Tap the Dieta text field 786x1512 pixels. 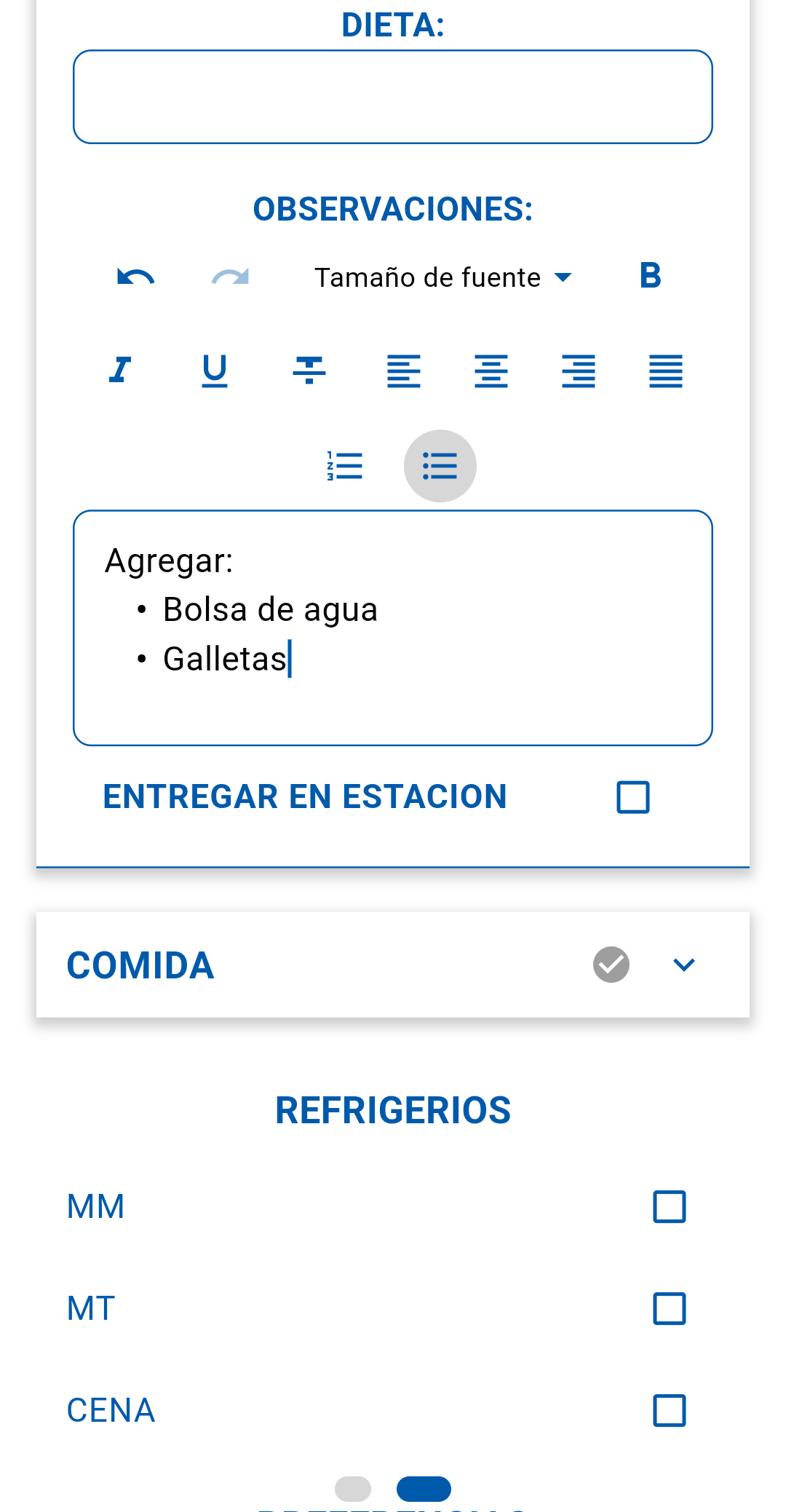tap(393, 97)
